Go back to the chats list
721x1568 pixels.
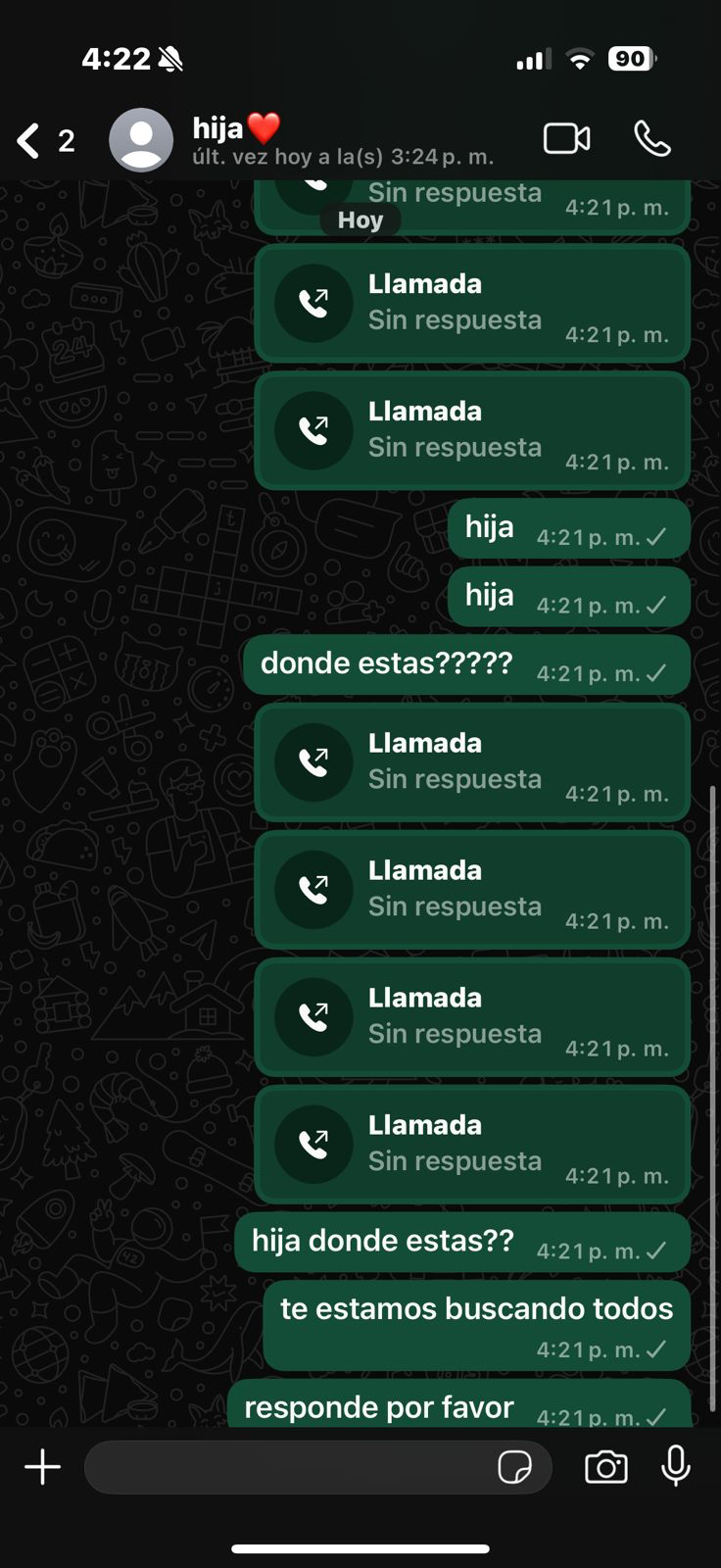[29, 141]
